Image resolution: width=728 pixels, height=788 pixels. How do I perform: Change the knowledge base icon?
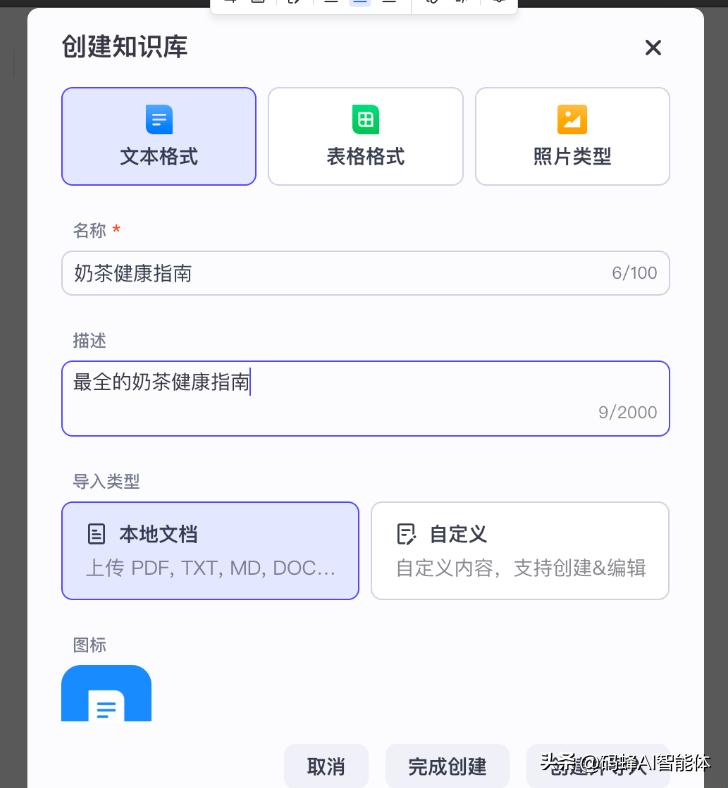tap(106, 694)
